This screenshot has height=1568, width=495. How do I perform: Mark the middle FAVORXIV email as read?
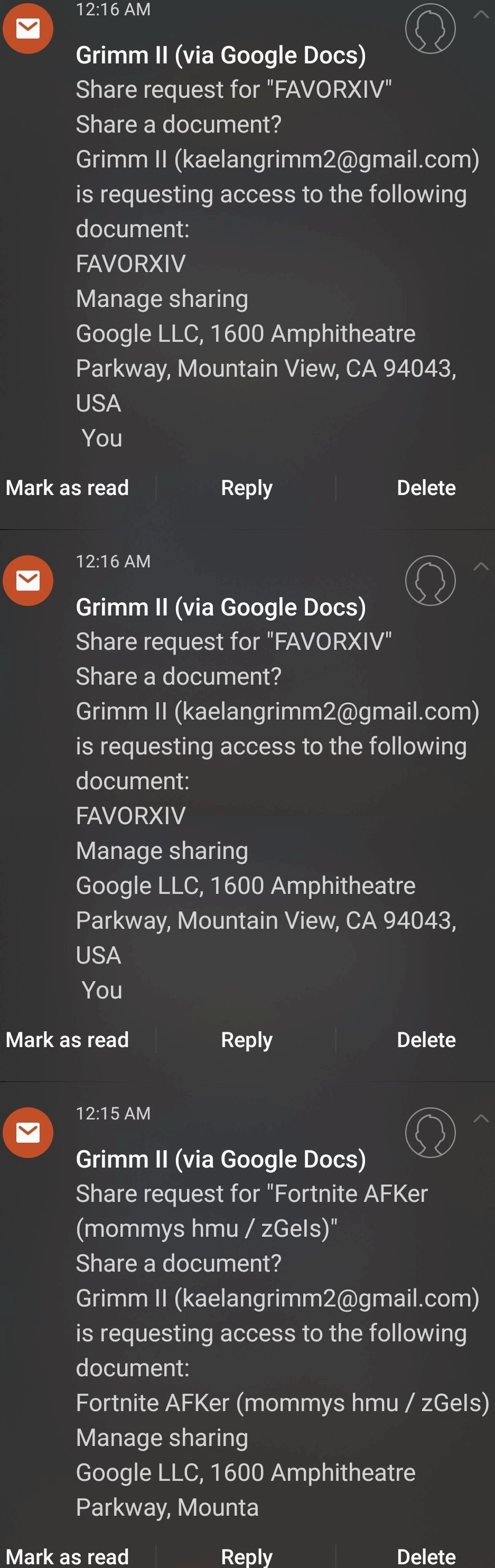click(x=67, y=1040)
